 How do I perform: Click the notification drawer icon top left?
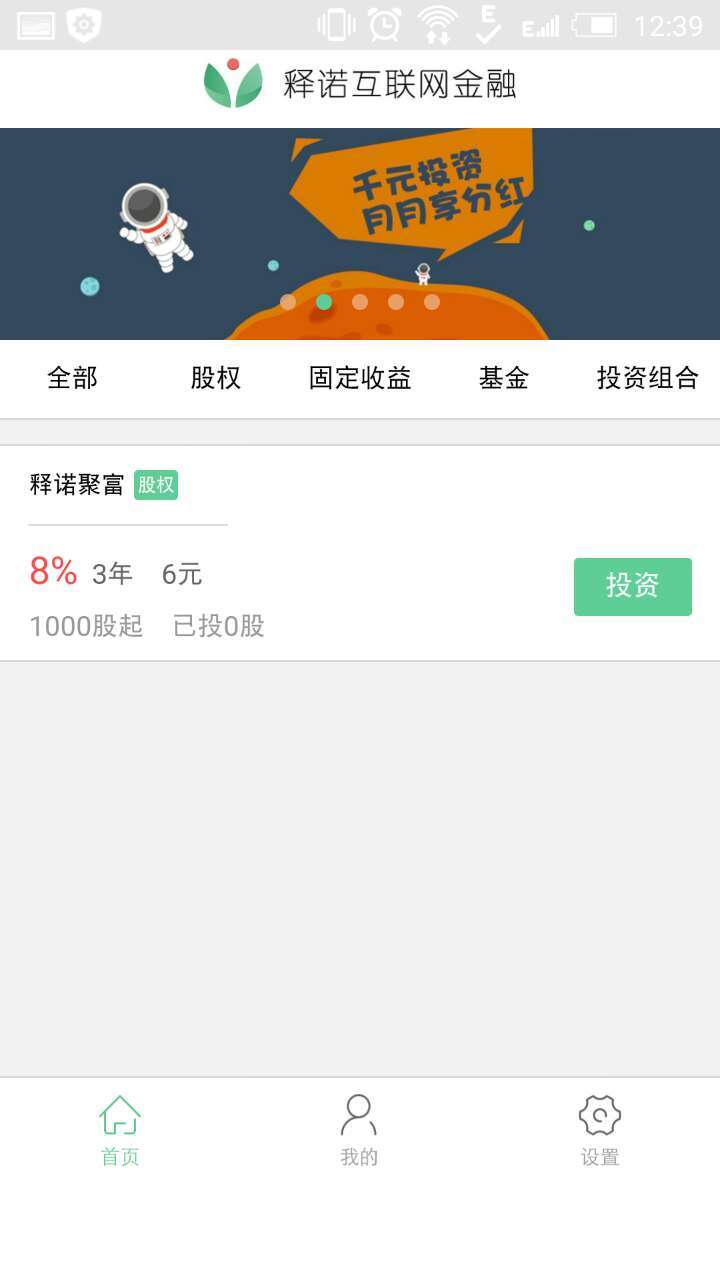(35, 24)
